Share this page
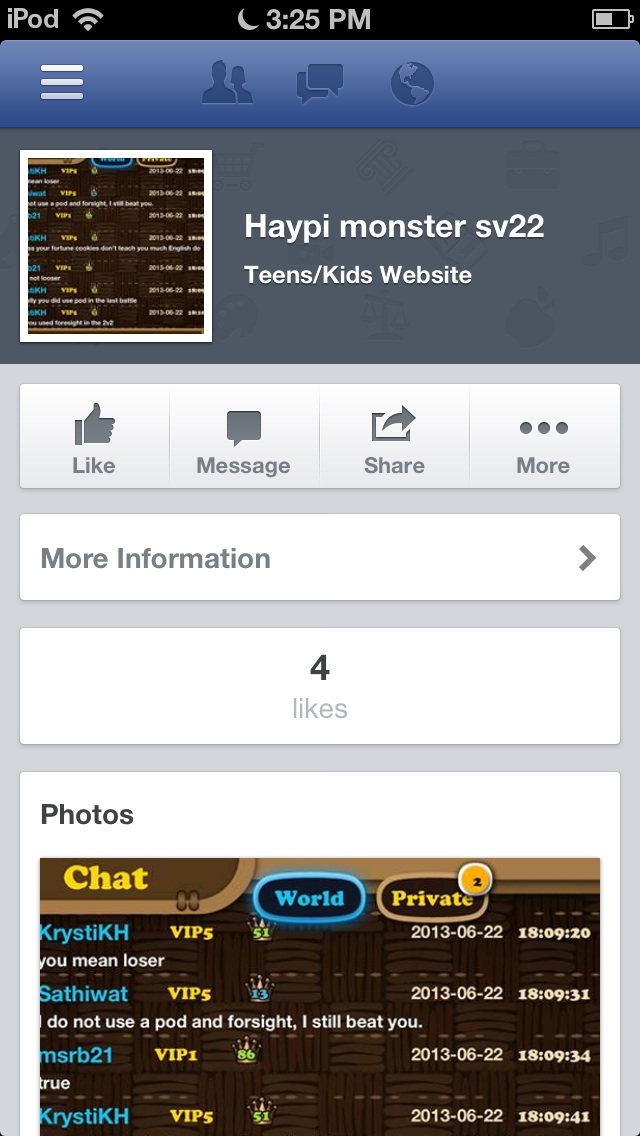 click(394, 438)
